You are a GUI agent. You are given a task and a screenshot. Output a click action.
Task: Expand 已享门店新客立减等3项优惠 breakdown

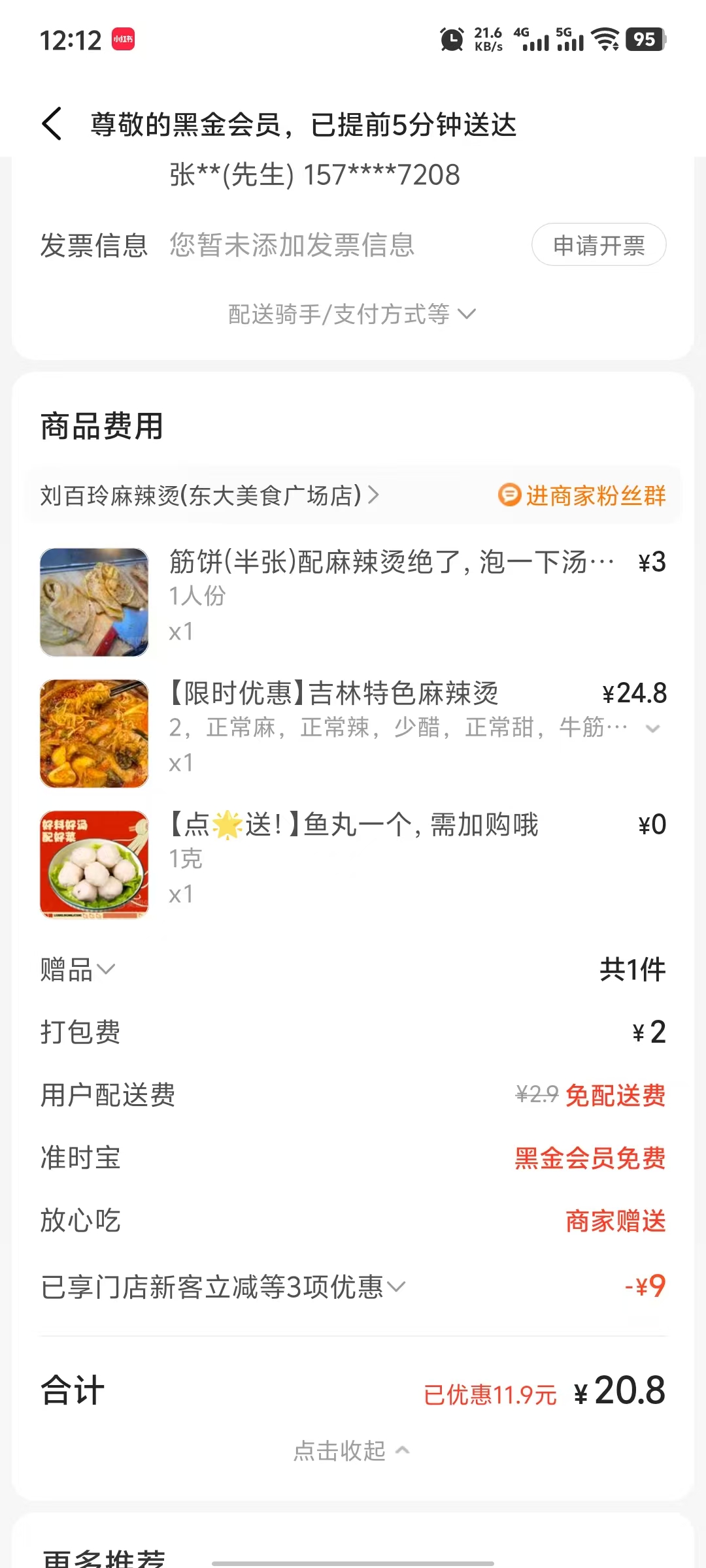(223, 1287)
